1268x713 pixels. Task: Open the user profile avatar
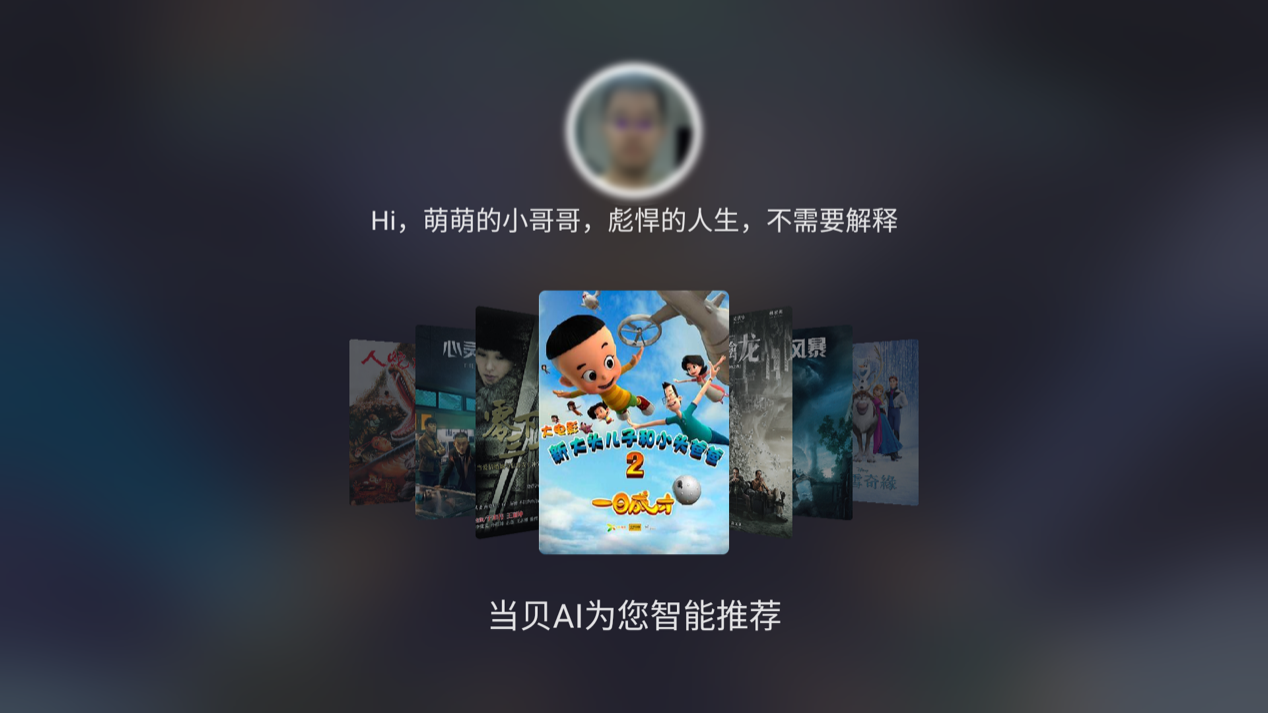633,131
